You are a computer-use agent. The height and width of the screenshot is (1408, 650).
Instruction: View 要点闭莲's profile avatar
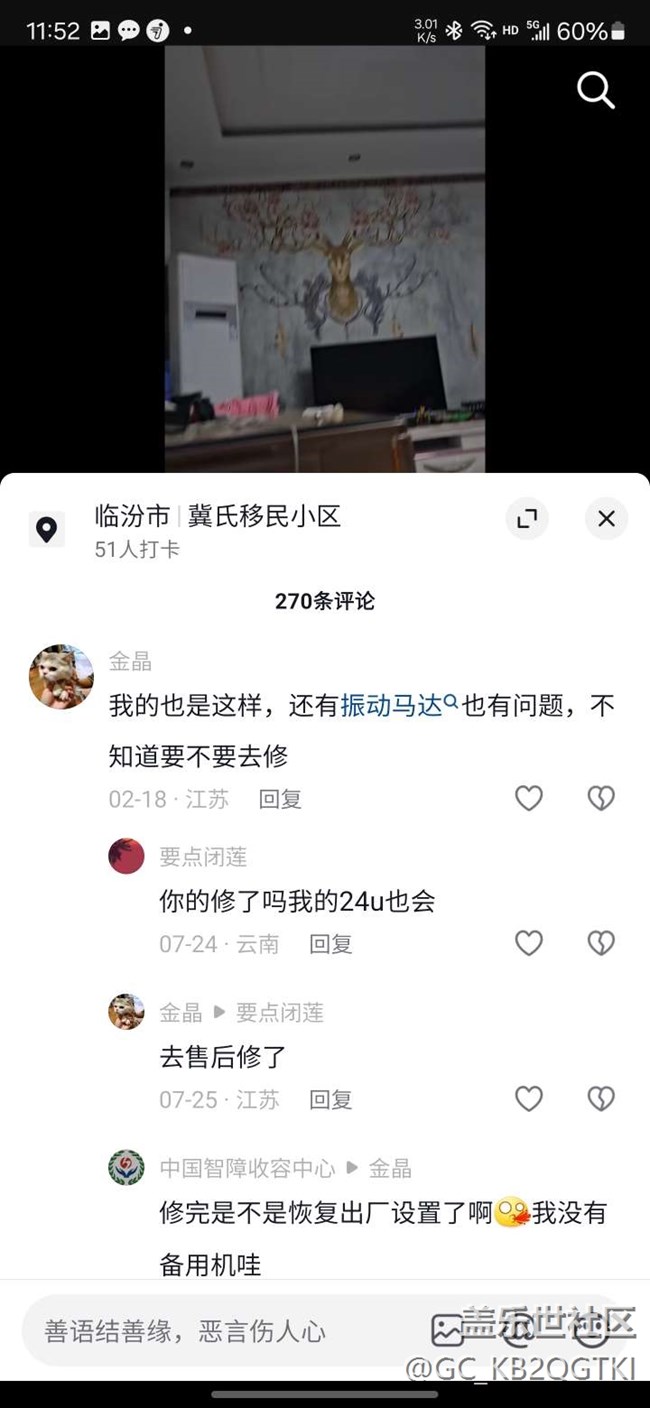point(126,856)
